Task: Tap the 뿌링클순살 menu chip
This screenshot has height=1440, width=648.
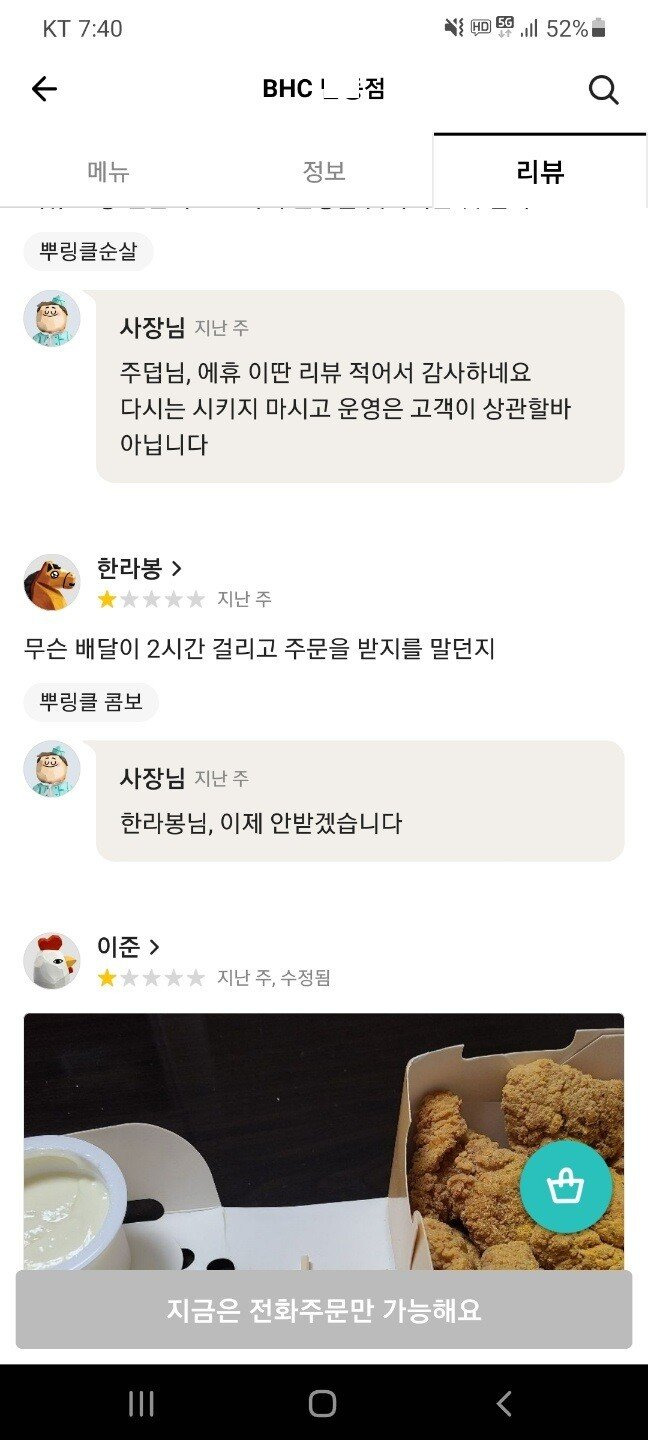Action: (88, 252)
